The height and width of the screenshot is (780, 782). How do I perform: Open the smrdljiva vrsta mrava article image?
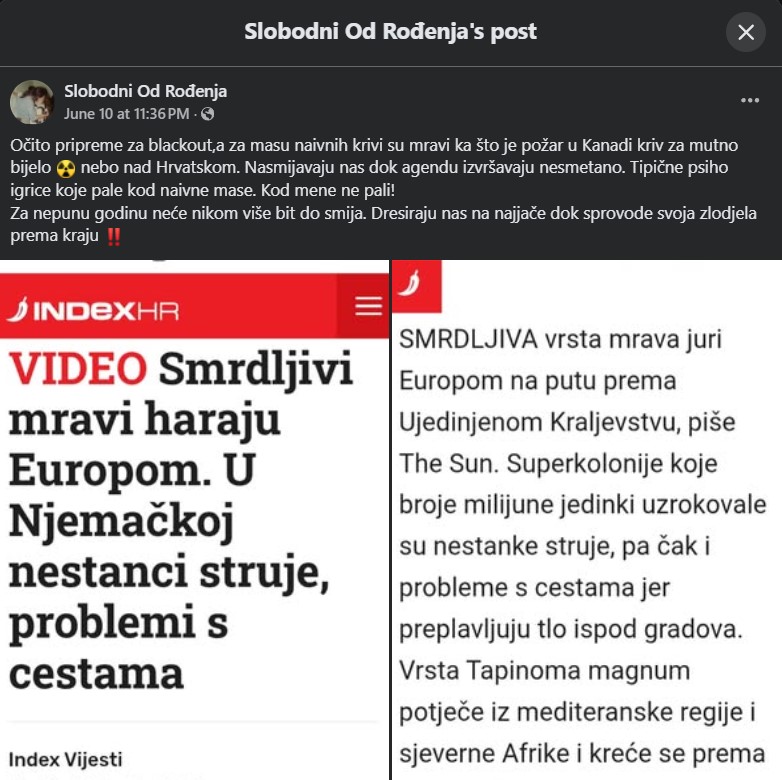[586, 520]
